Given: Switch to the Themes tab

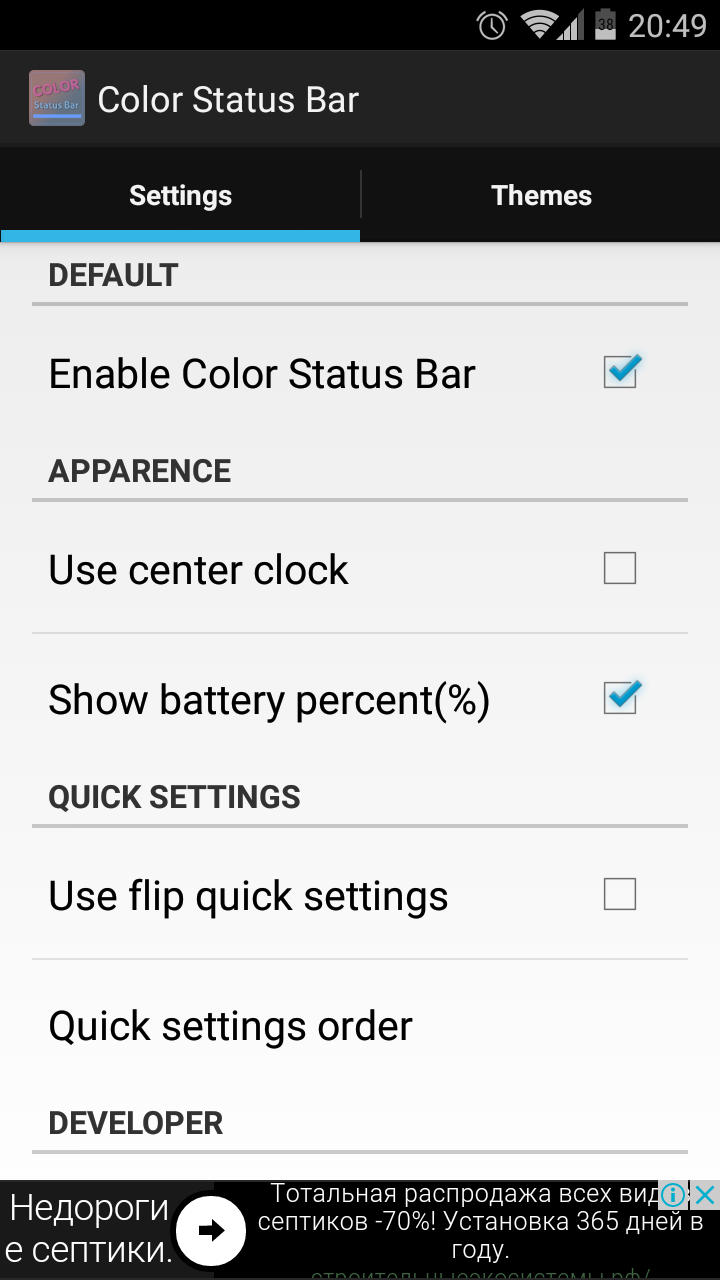Looking at the screenshot, I should tap(541, 196).
